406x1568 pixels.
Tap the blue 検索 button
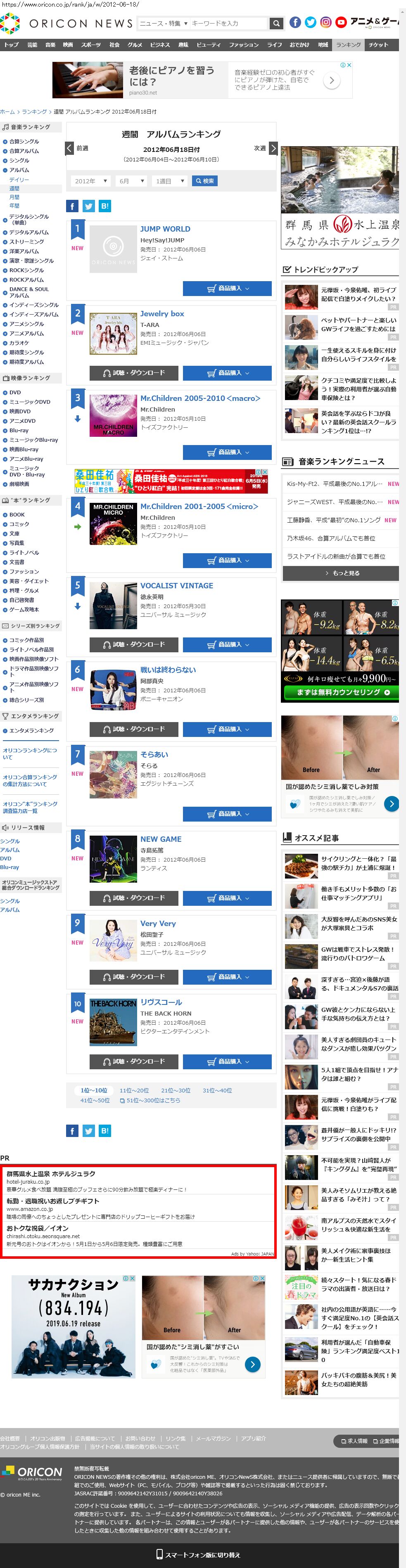[204, 181]
